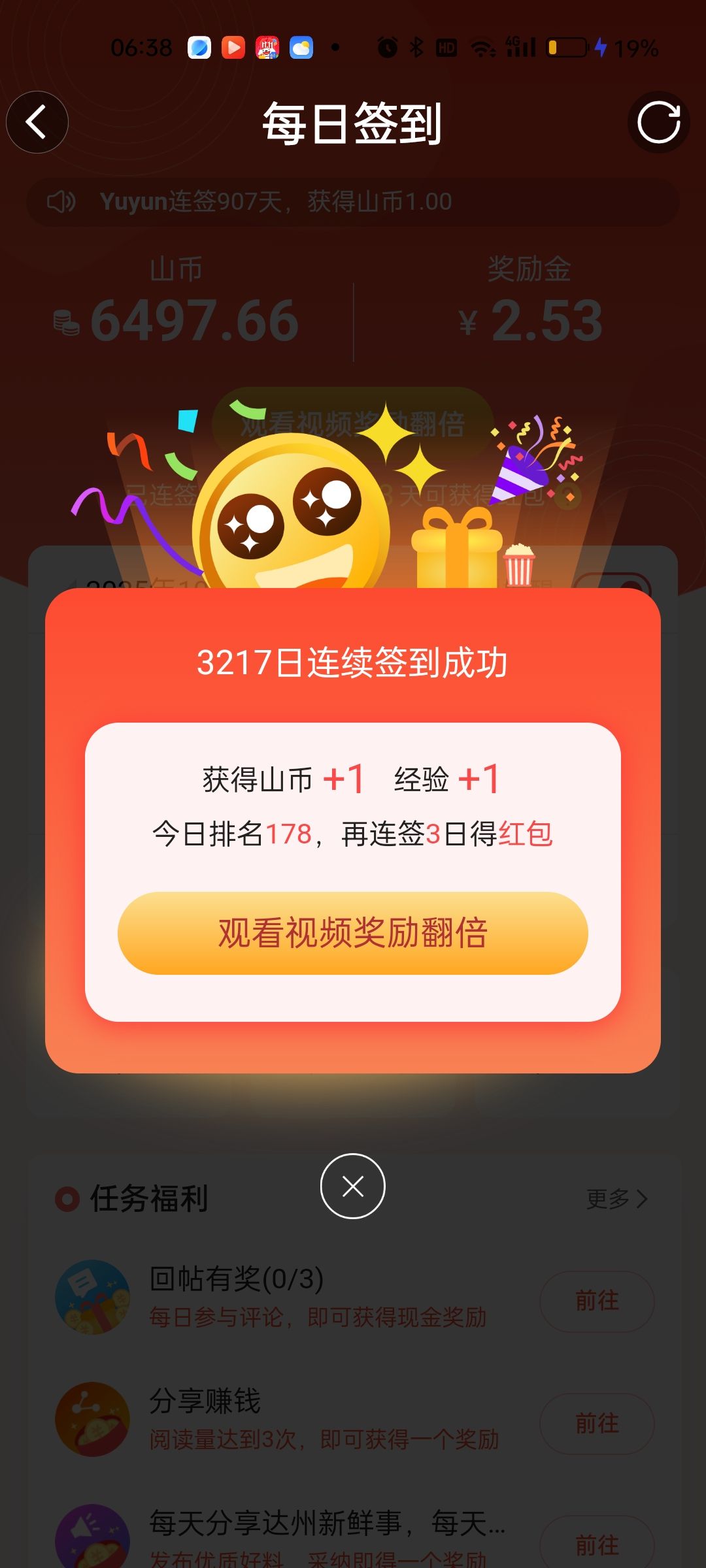Tap 观看视频奖励翻倍 in the popup
Image resolution: width=706 pixels, height=1568 pixels.
pyautogui.click(x=352, y=933)
